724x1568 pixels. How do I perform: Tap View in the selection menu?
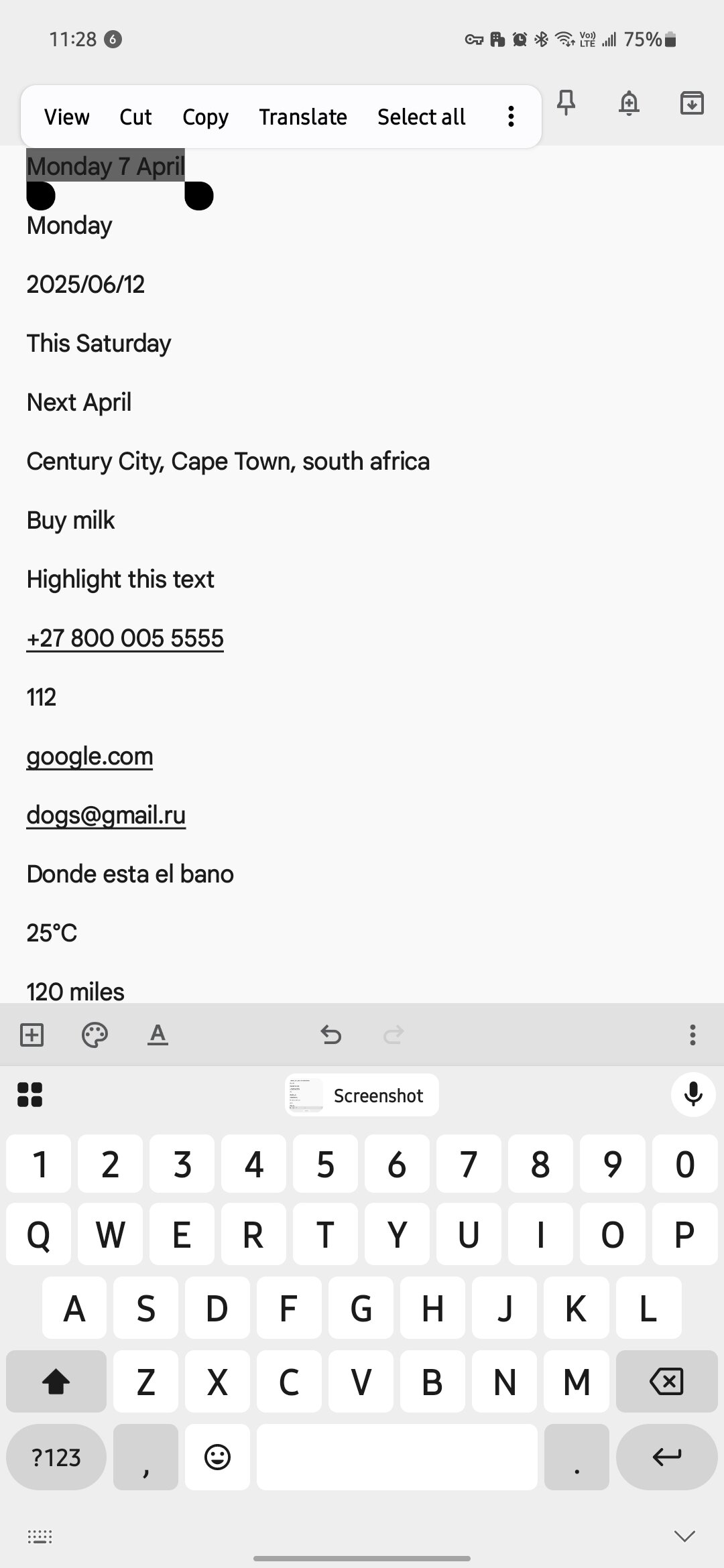(x=66, y=117)
